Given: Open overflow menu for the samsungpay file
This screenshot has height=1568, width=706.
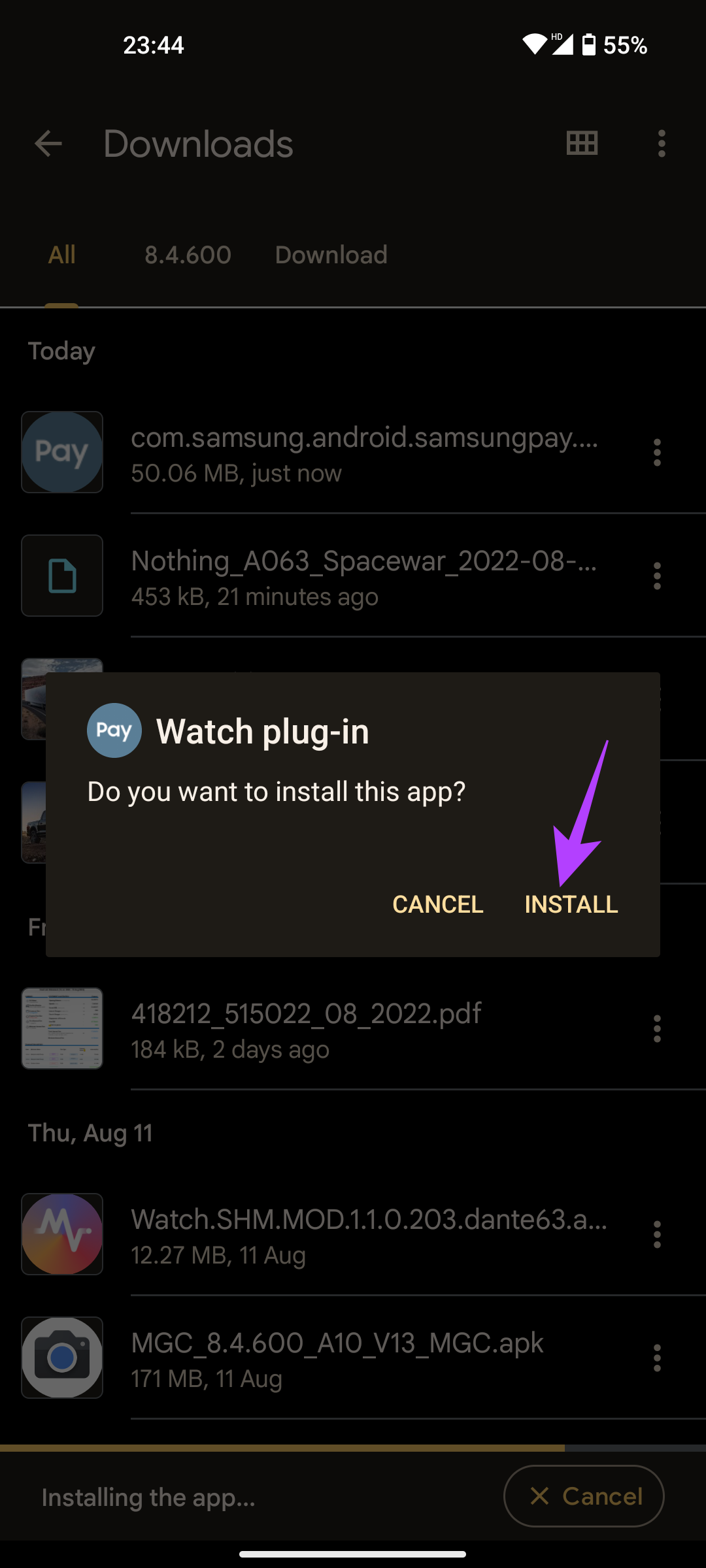Looking at the screenshot, I should (657, 452).
